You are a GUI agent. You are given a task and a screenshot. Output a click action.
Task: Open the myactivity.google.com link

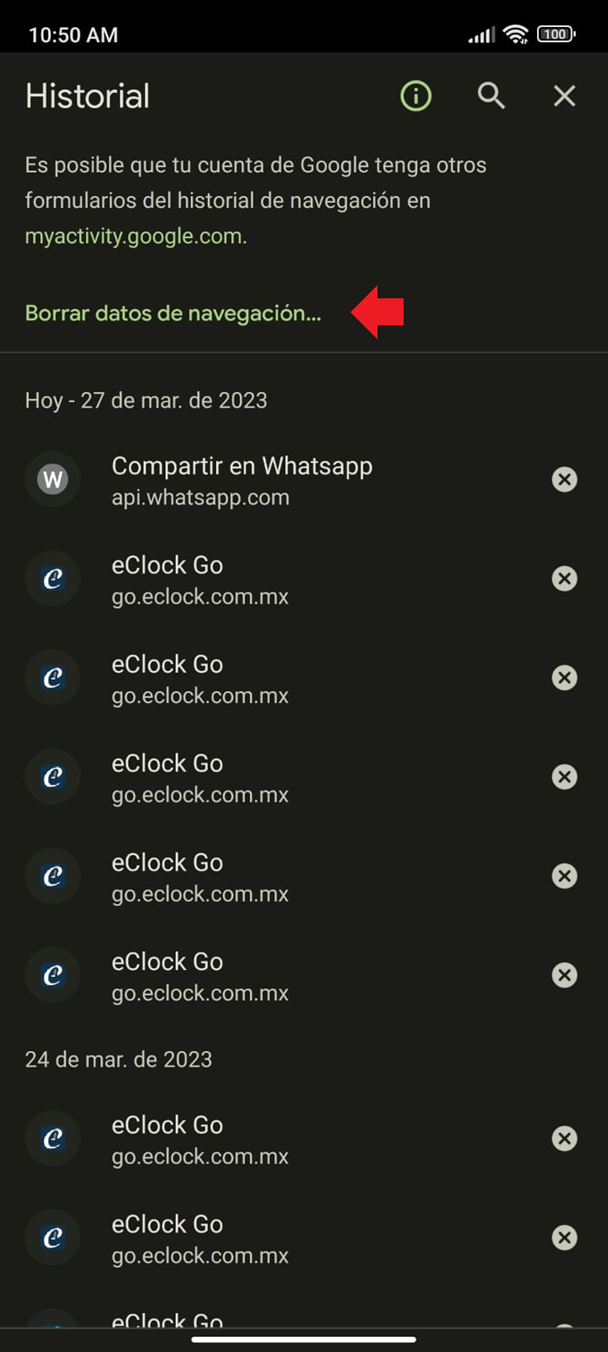pos(135,237)
